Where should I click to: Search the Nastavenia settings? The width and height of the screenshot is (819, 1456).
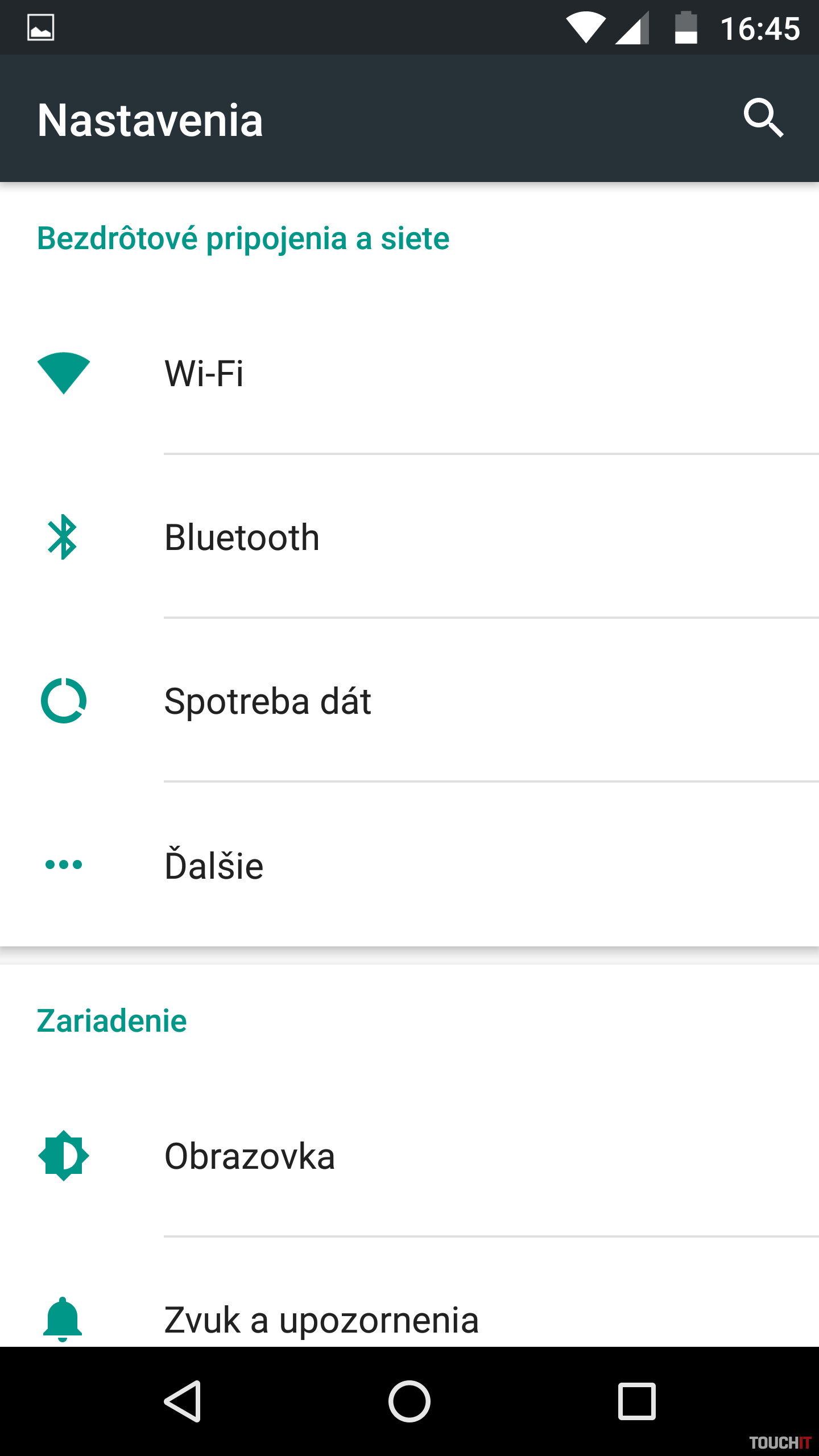[763, 119]
